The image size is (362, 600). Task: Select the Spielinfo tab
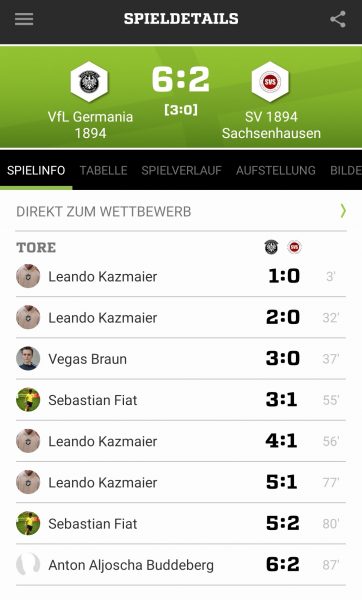click(36, 170)
